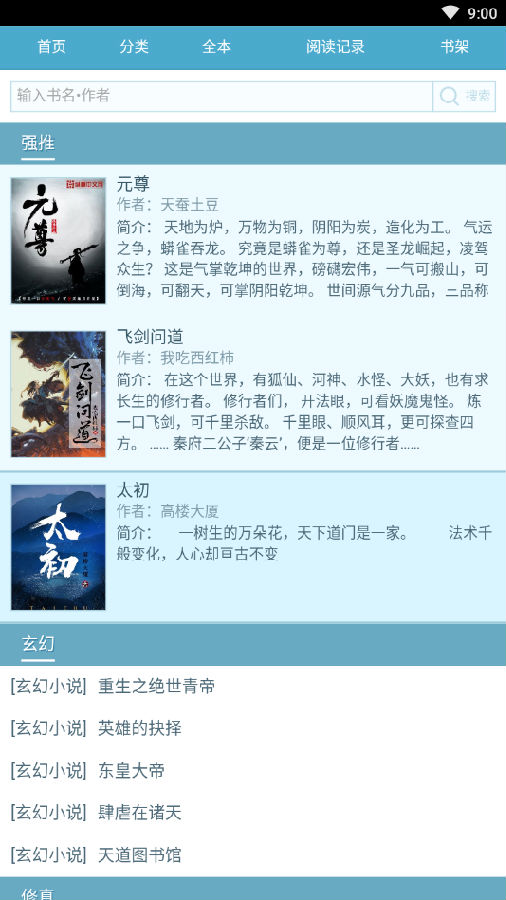Screen dimensions: 506x900
Task: Open the novel 元尊
Action: coord(253,240)
